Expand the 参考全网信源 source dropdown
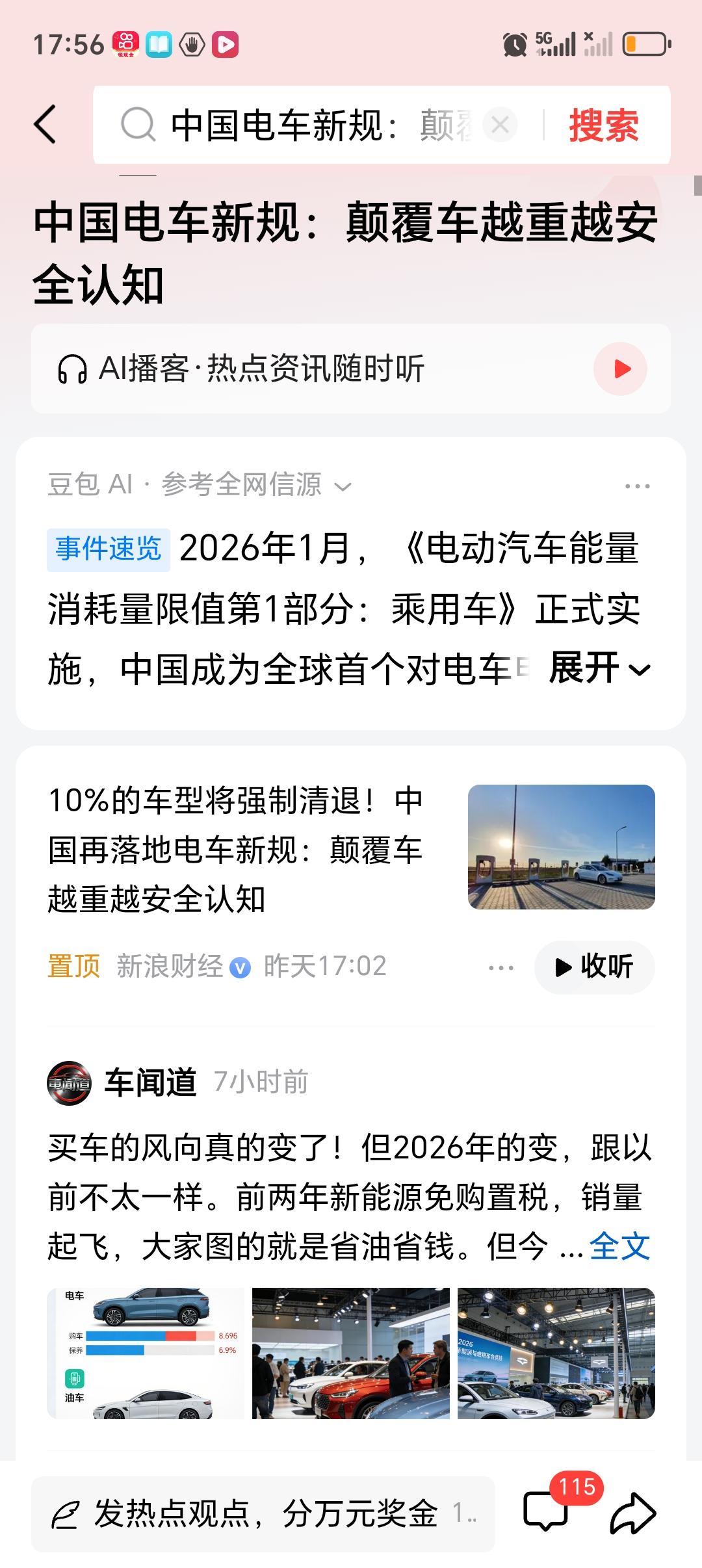The image size is (702, 1568). [343, 486]
